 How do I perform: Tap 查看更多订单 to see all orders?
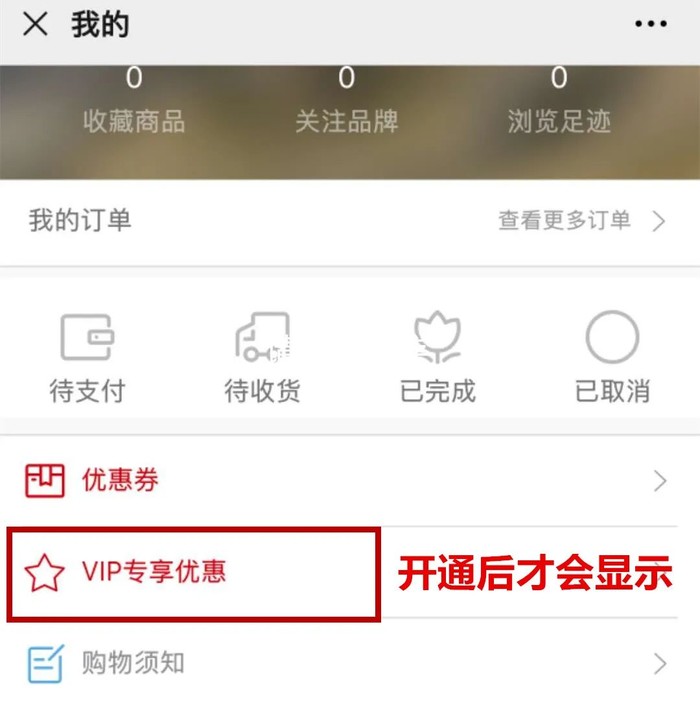pos(582,221)
